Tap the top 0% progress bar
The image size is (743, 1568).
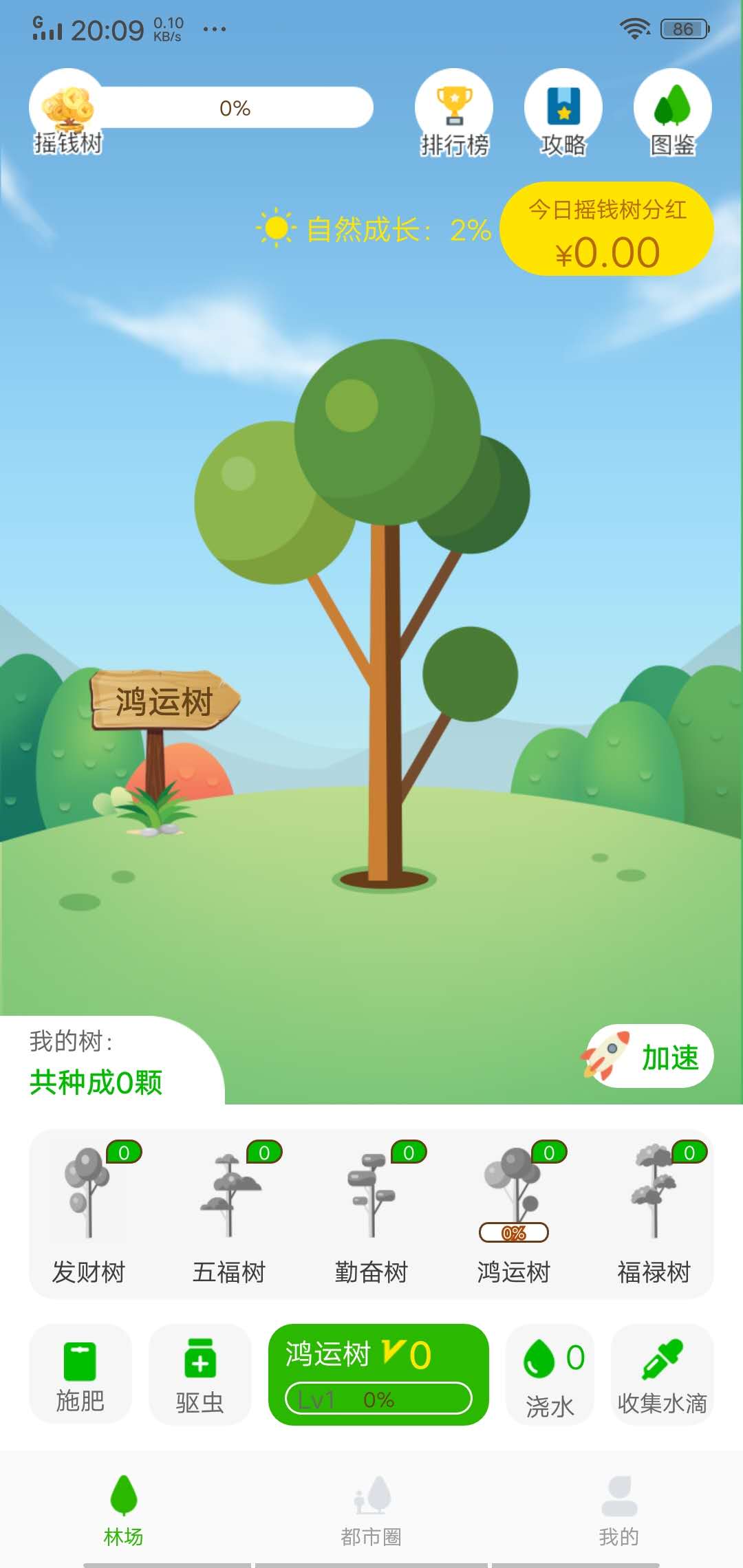tap(234, 107)
